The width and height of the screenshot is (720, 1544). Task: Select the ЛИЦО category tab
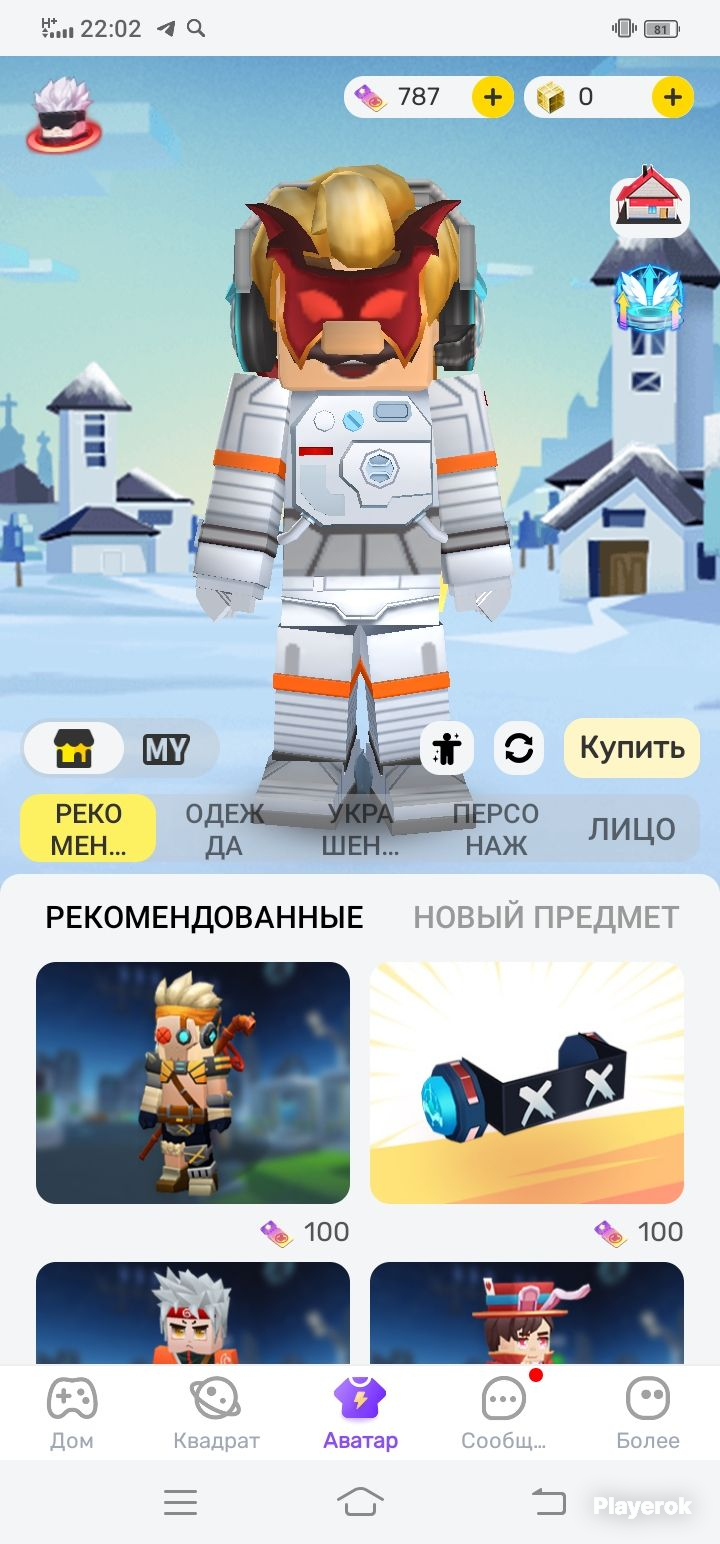(x=632, y=829)
